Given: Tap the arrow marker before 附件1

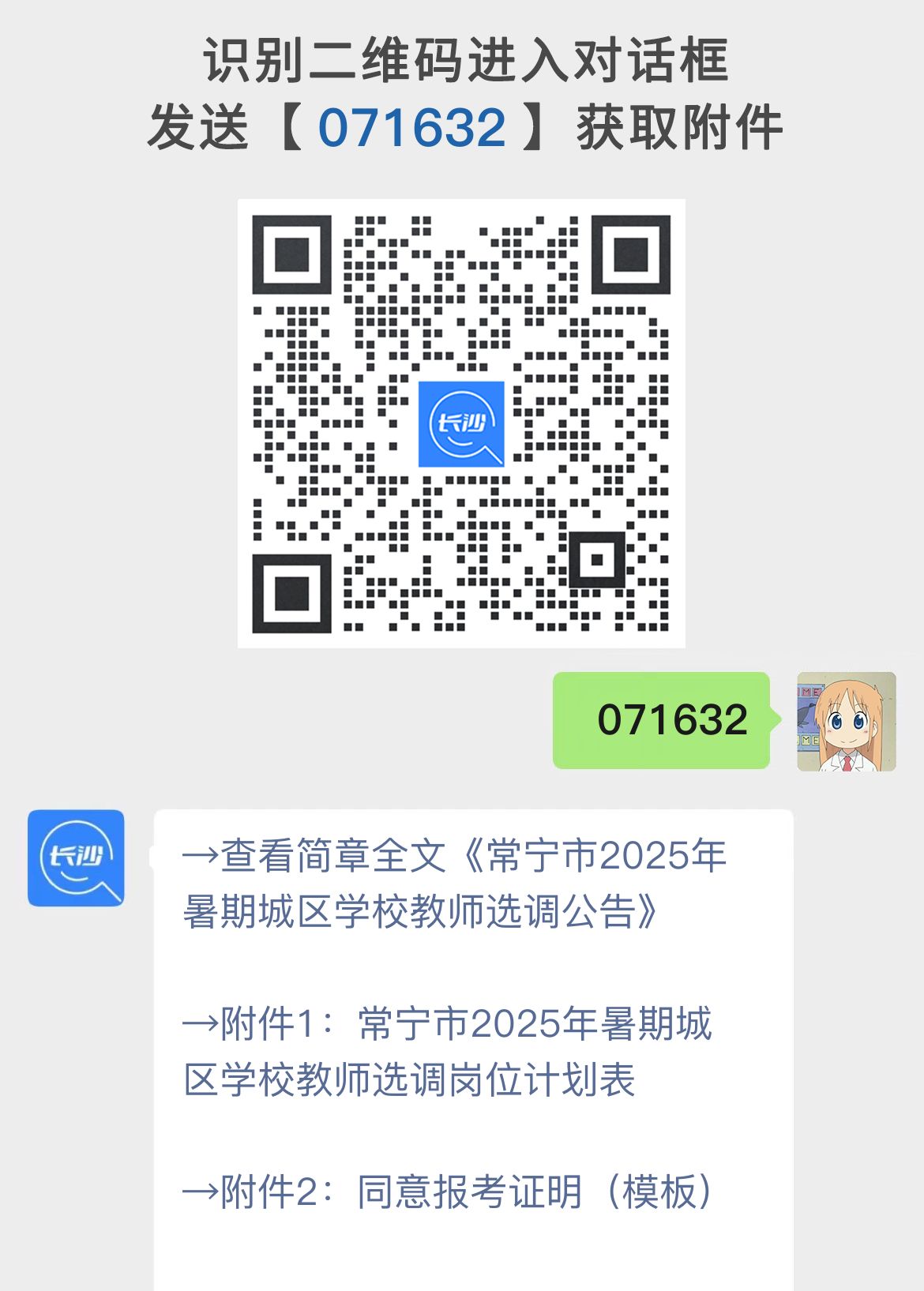Looking at the screenshot, I should click(x=200, y=1023).
